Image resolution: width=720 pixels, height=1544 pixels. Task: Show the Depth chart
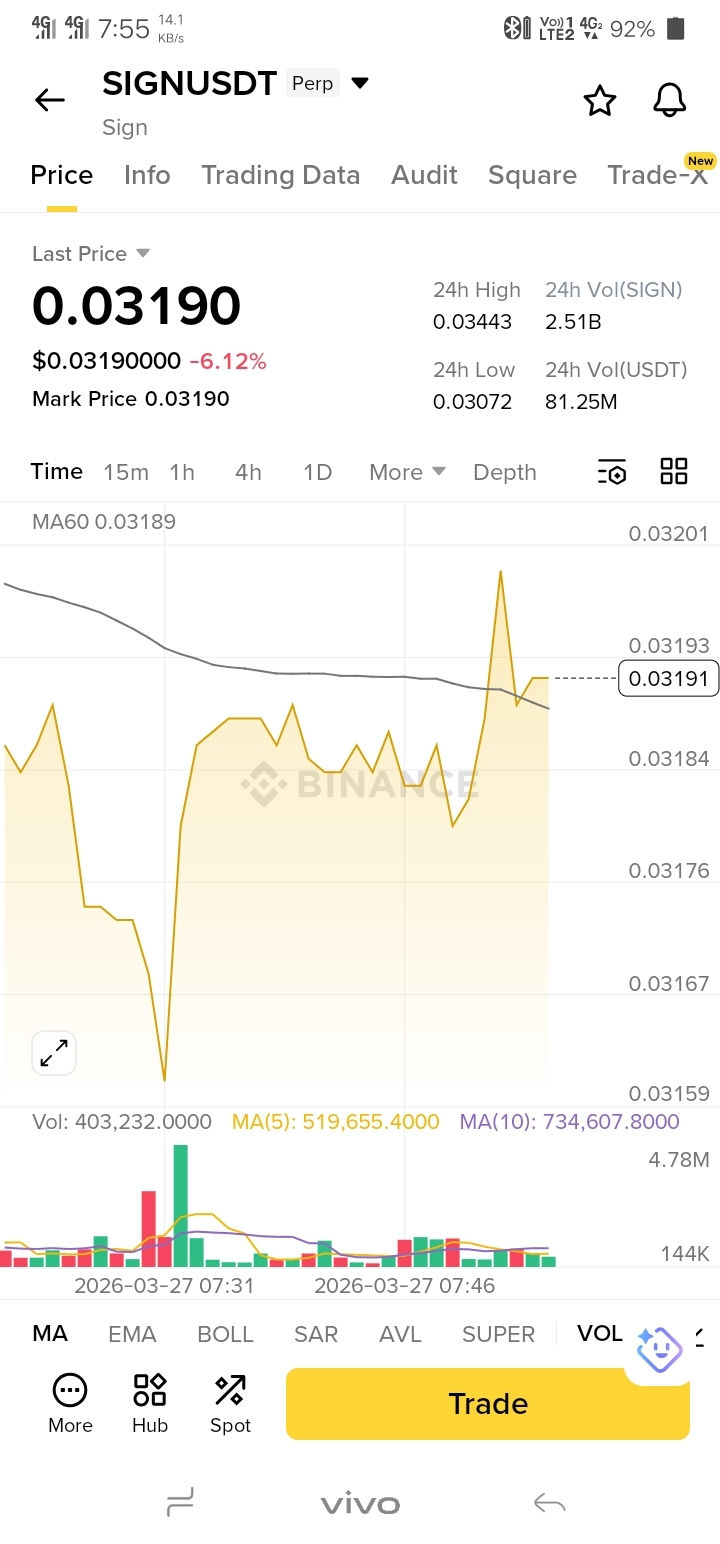(x=505, y=472)
